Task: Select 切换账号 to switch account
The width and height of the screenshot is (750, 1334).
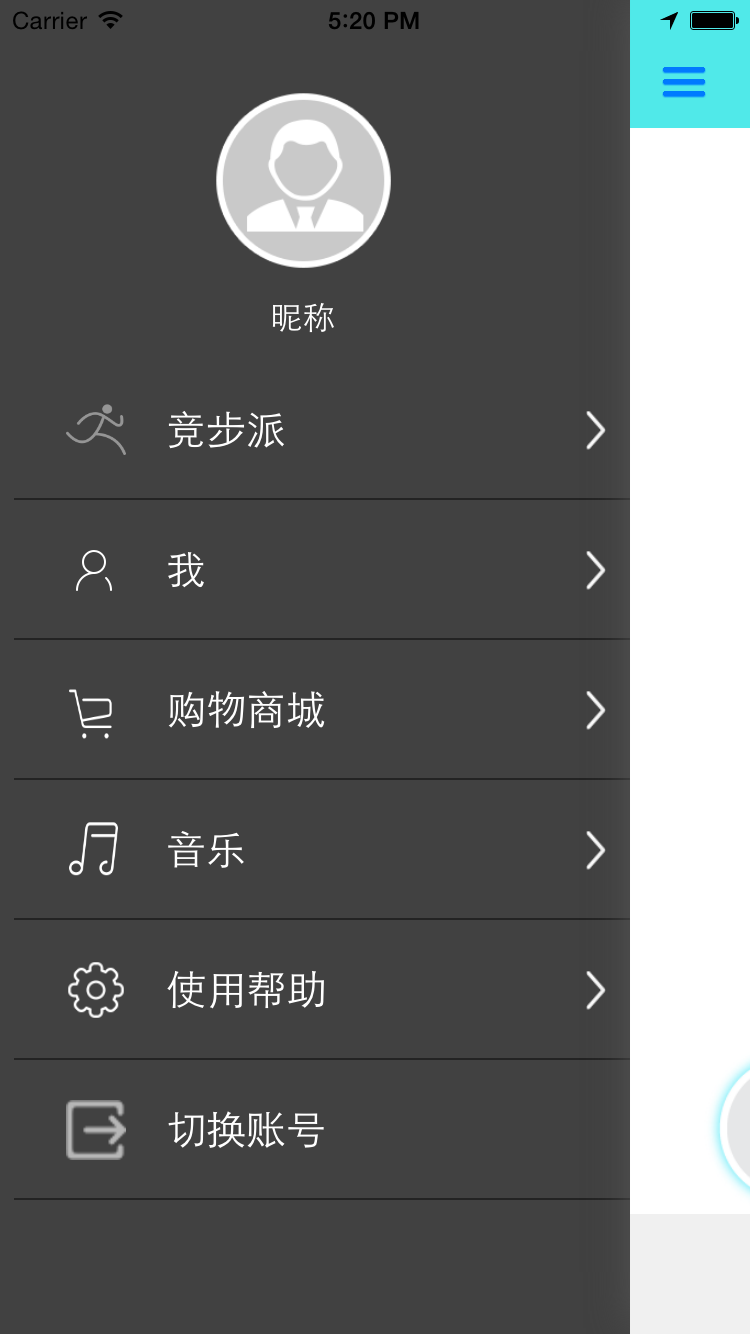Action: (x=320, y=1131)
